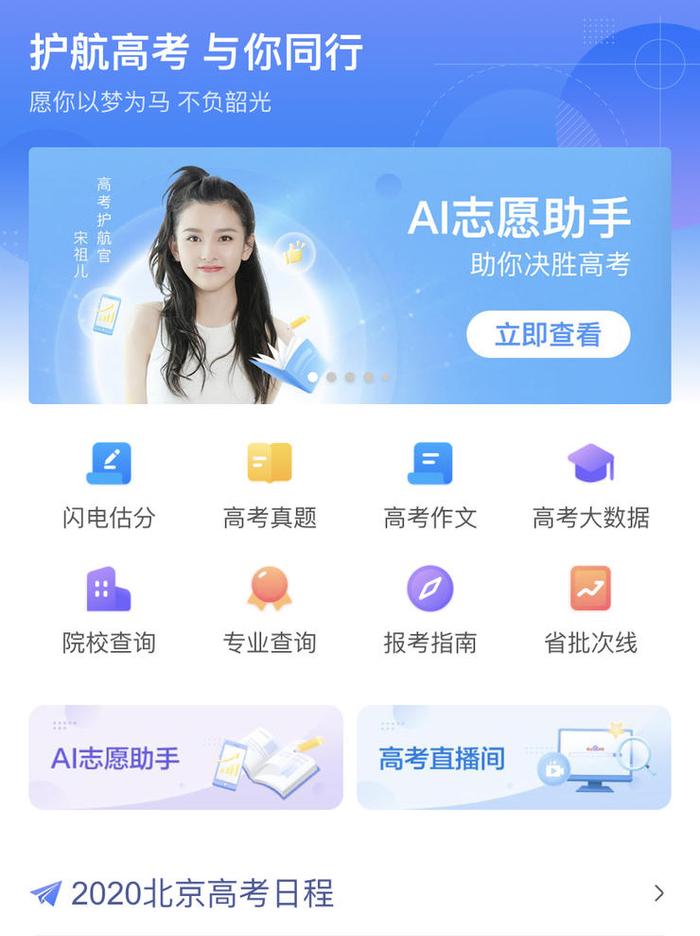The image size is (700, 936).
Task: Open 闪电估分 score estimator
Action: 109,485
